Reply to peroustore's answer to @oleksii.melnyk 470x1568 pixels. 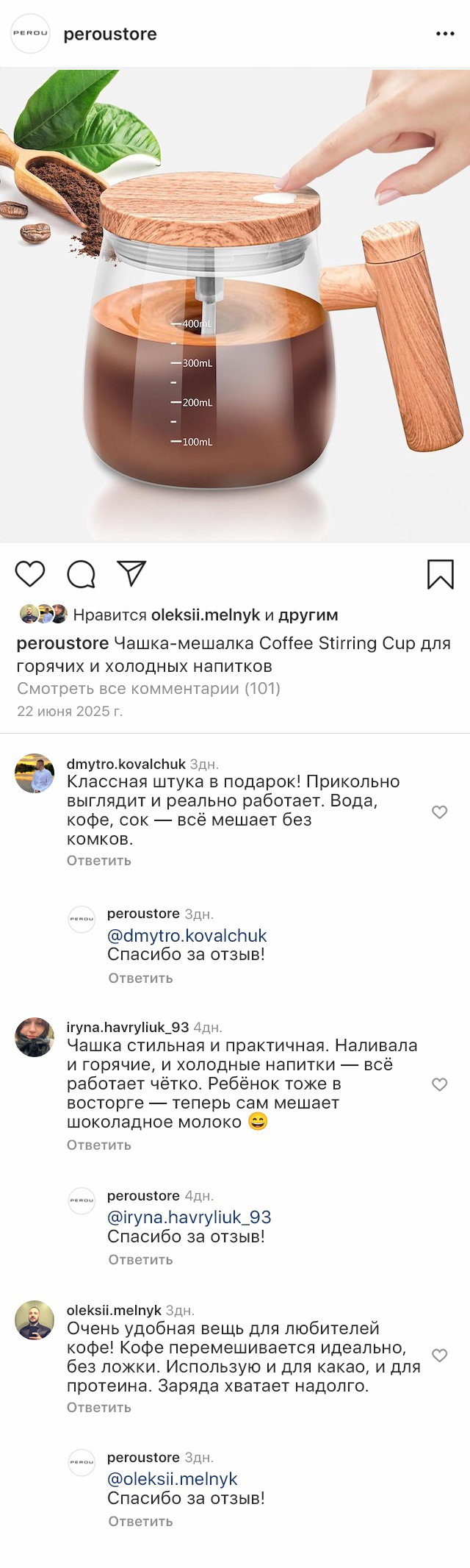pos(140,1522)
